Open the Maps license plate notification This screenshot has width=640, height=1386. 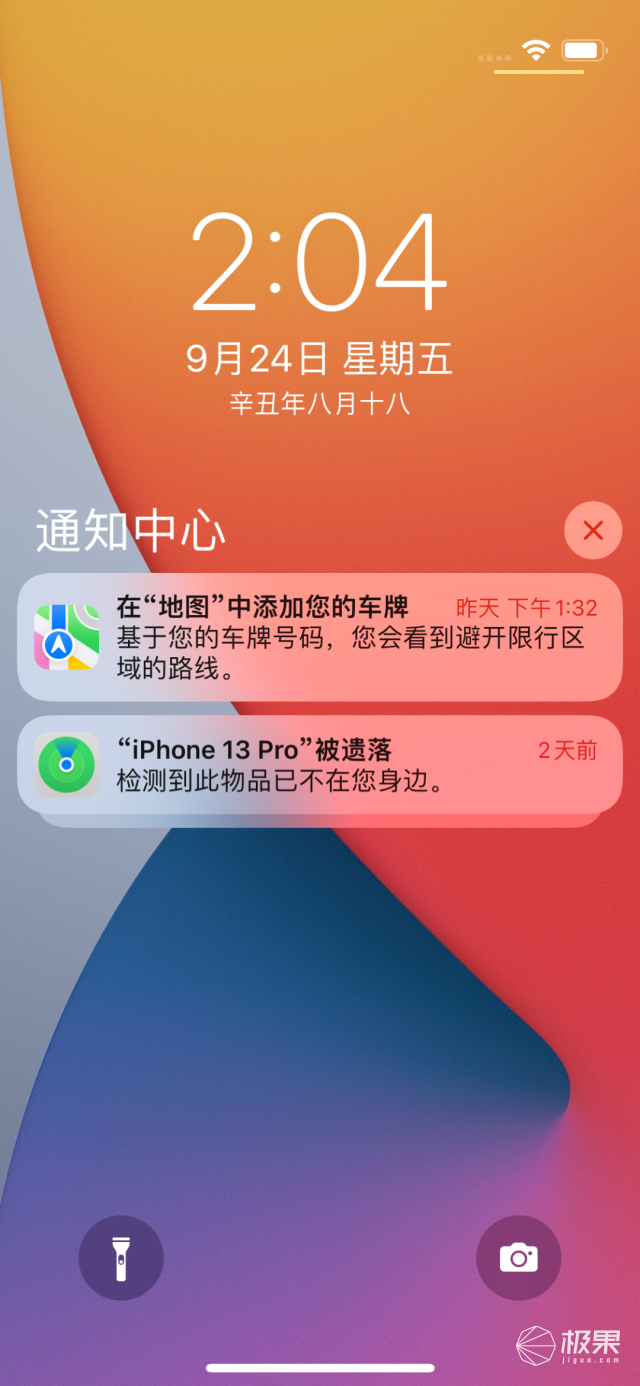click(320, 637)
